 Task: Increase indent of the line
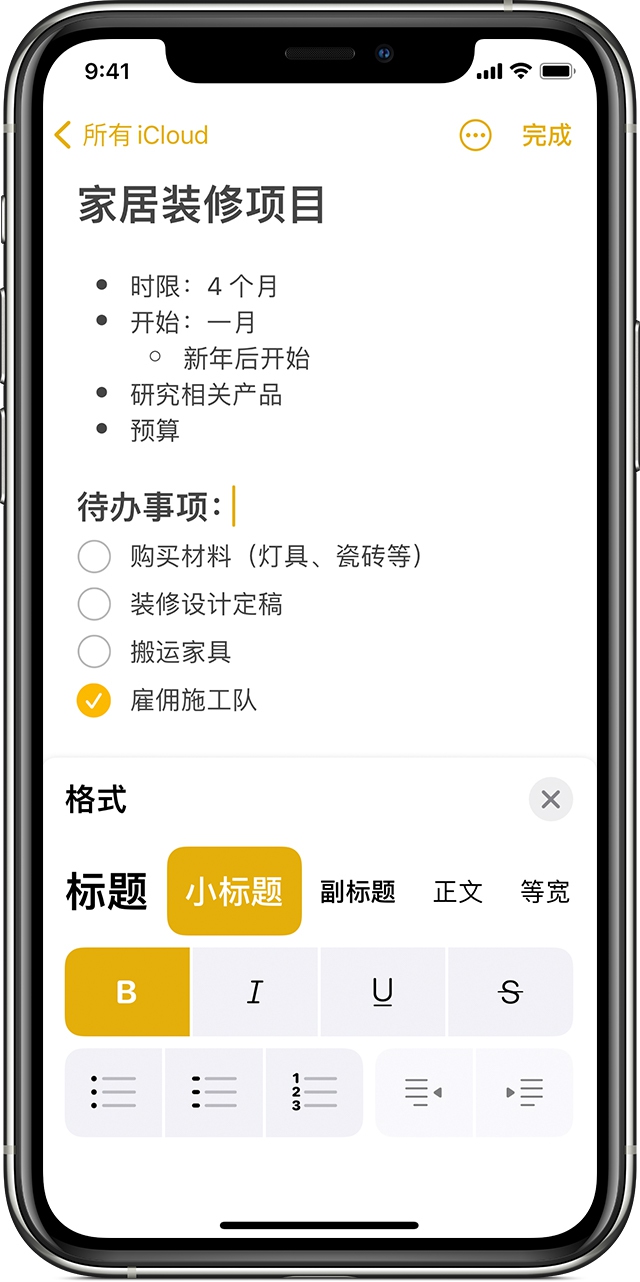pos(524,1092)
